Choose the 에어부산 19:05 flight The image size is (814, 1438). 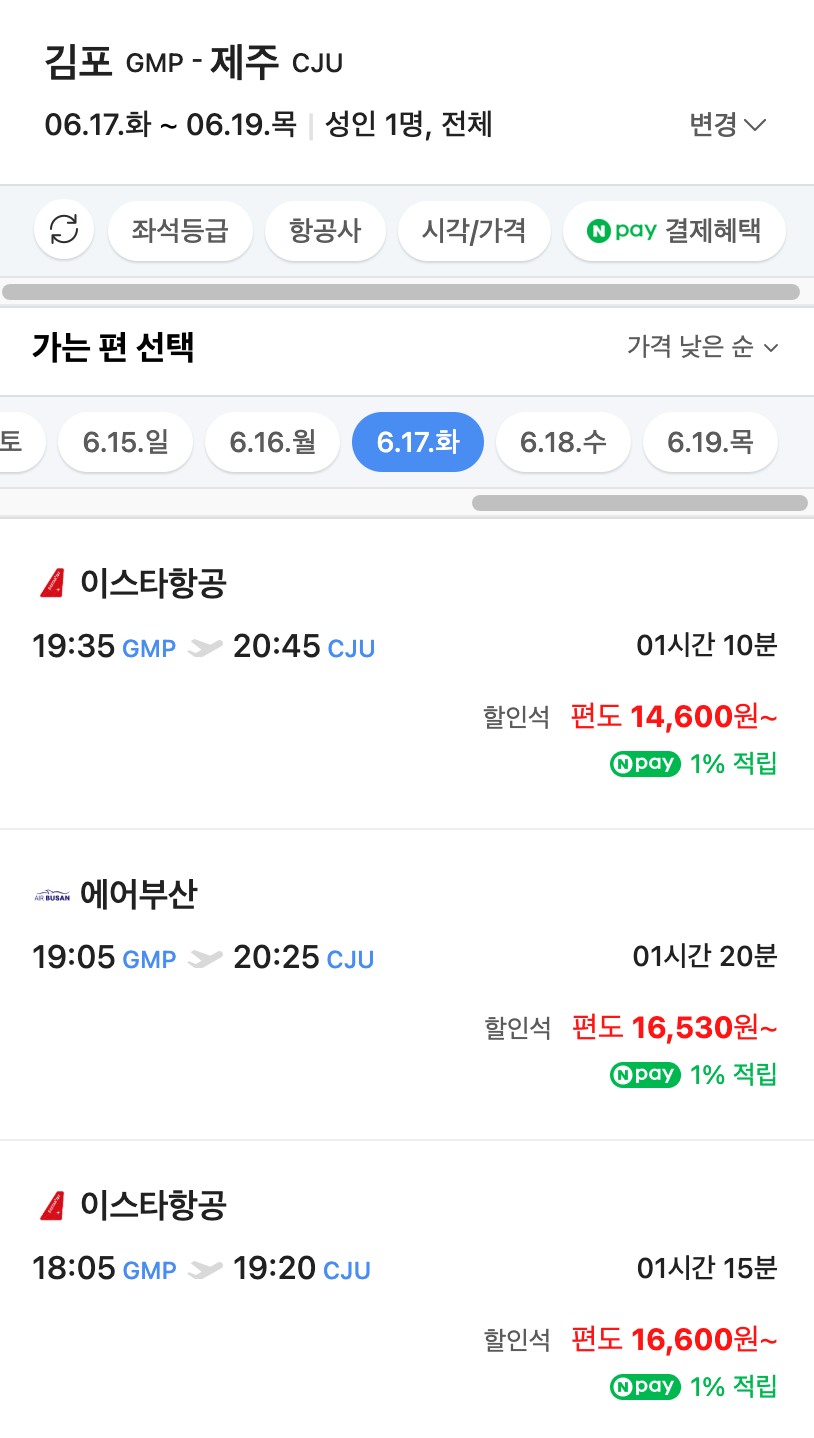[407, 985]
